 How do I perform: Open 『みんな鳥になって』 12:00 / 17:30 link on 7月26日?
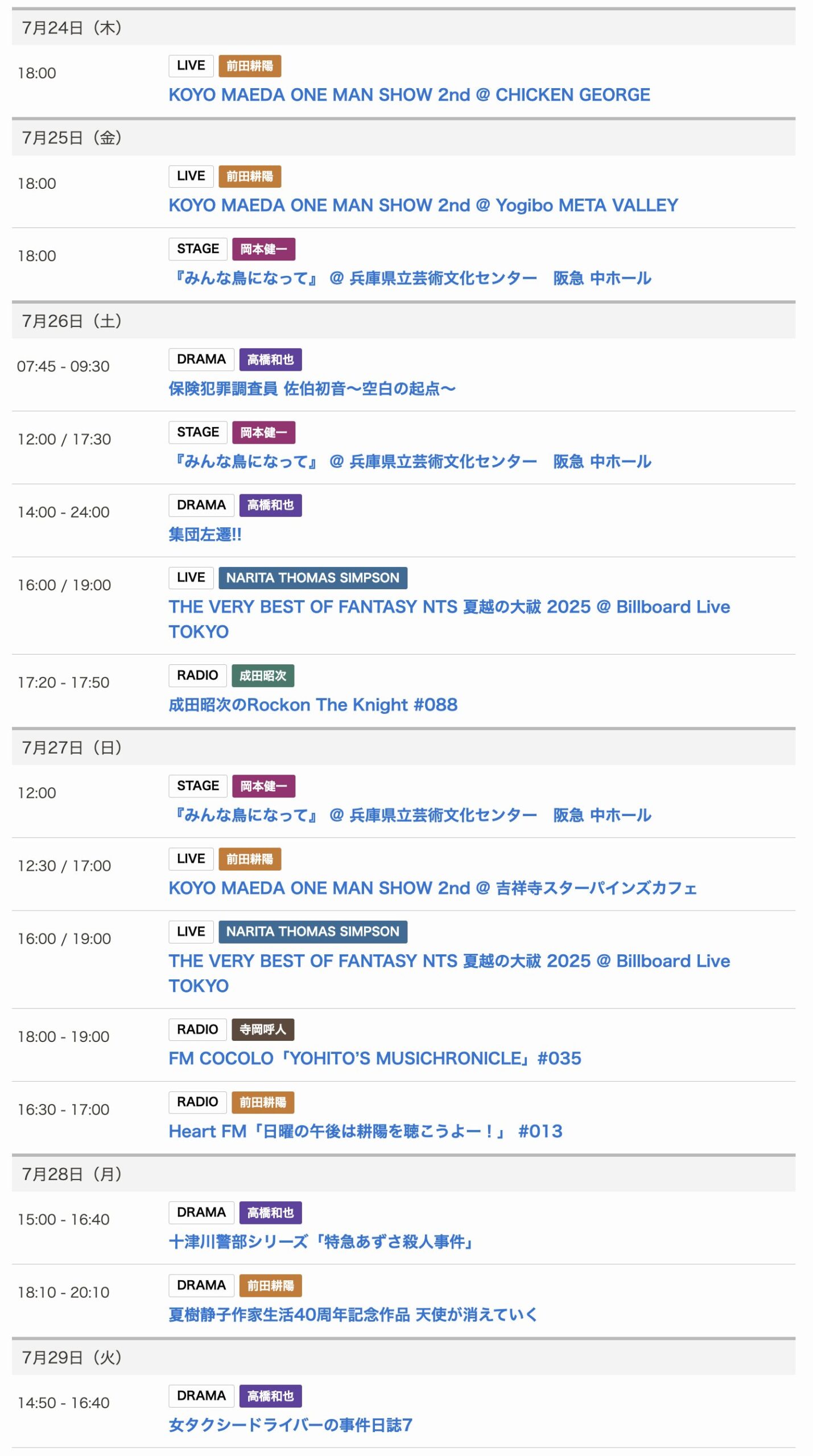[x=409, y=461]
